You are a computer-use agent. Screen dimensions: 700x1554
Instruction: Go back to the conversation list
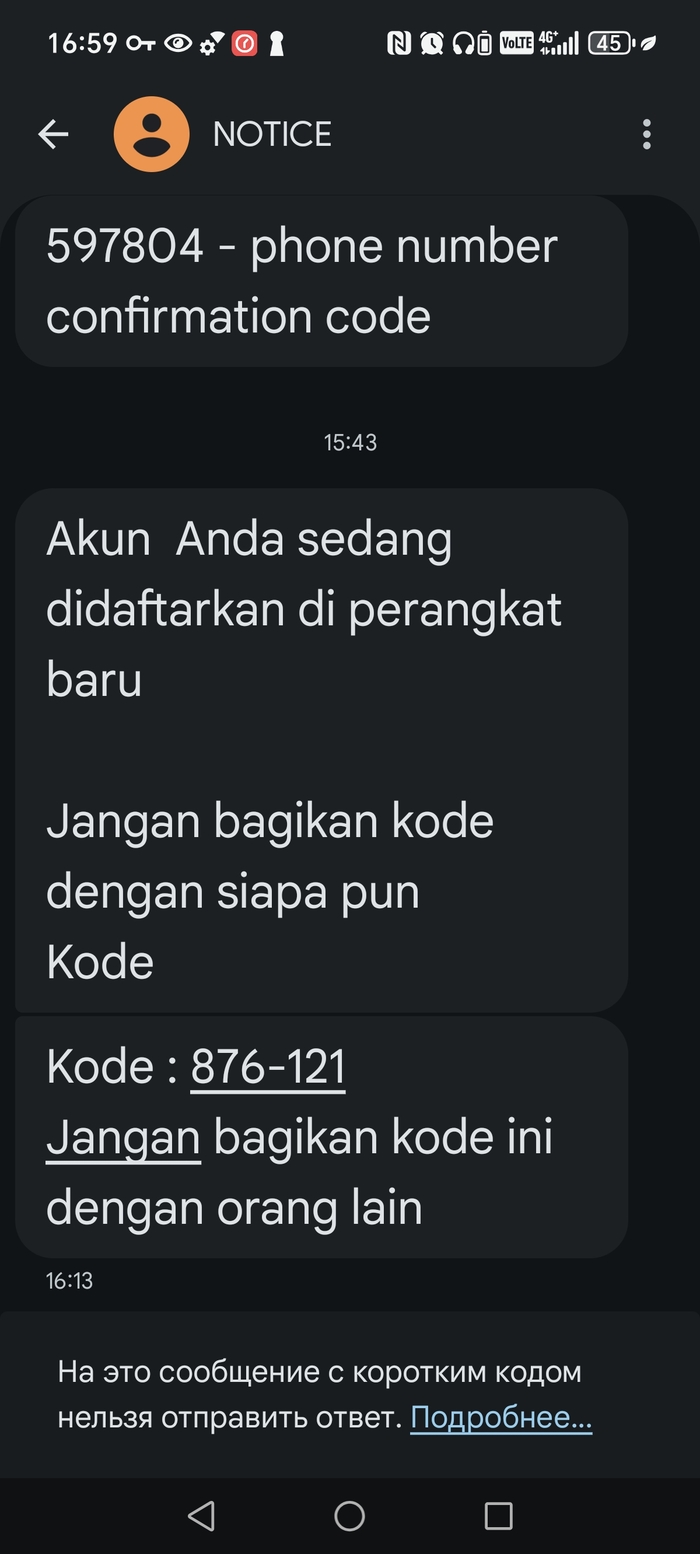pyautogui.click(x=53, y=134)
